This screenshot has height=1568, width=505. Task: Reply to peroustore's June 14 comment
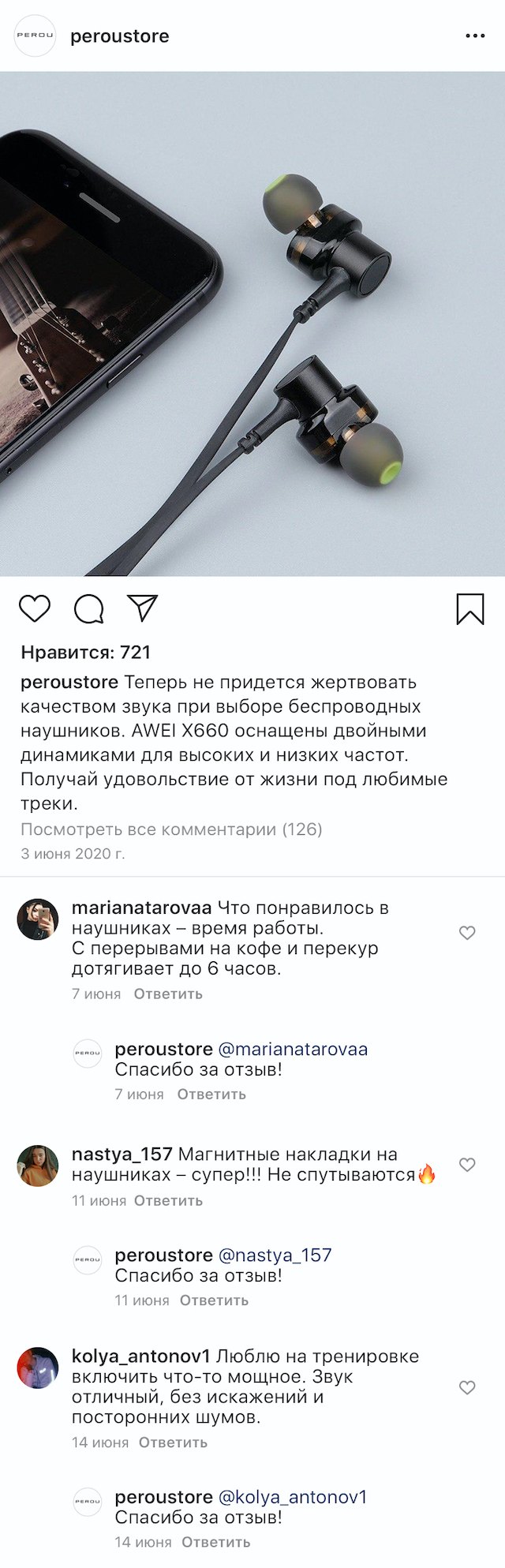coord(215,1541)
